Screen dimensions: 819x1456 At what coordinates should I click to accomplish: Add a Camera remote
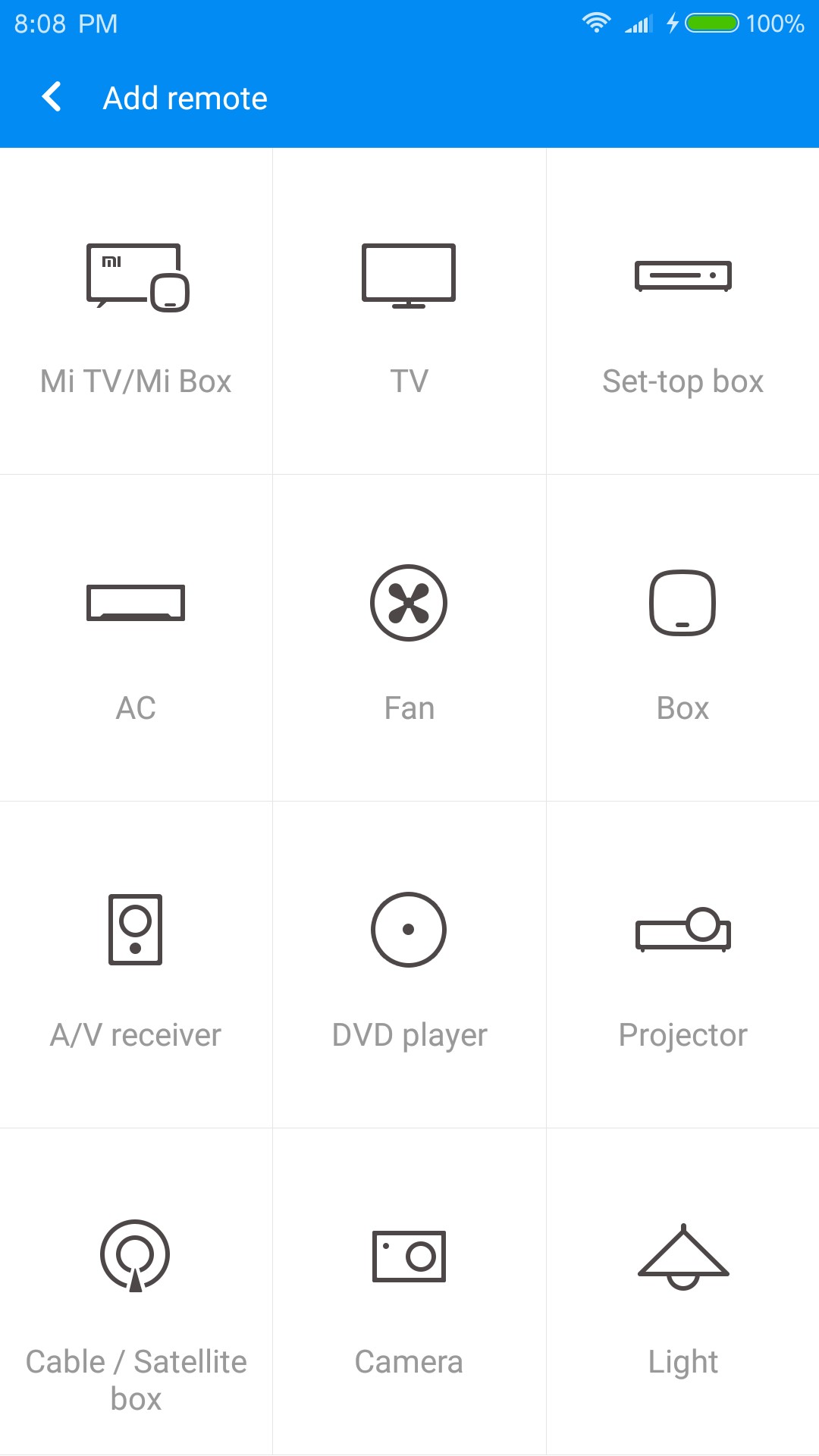(x=409, y=1291)
